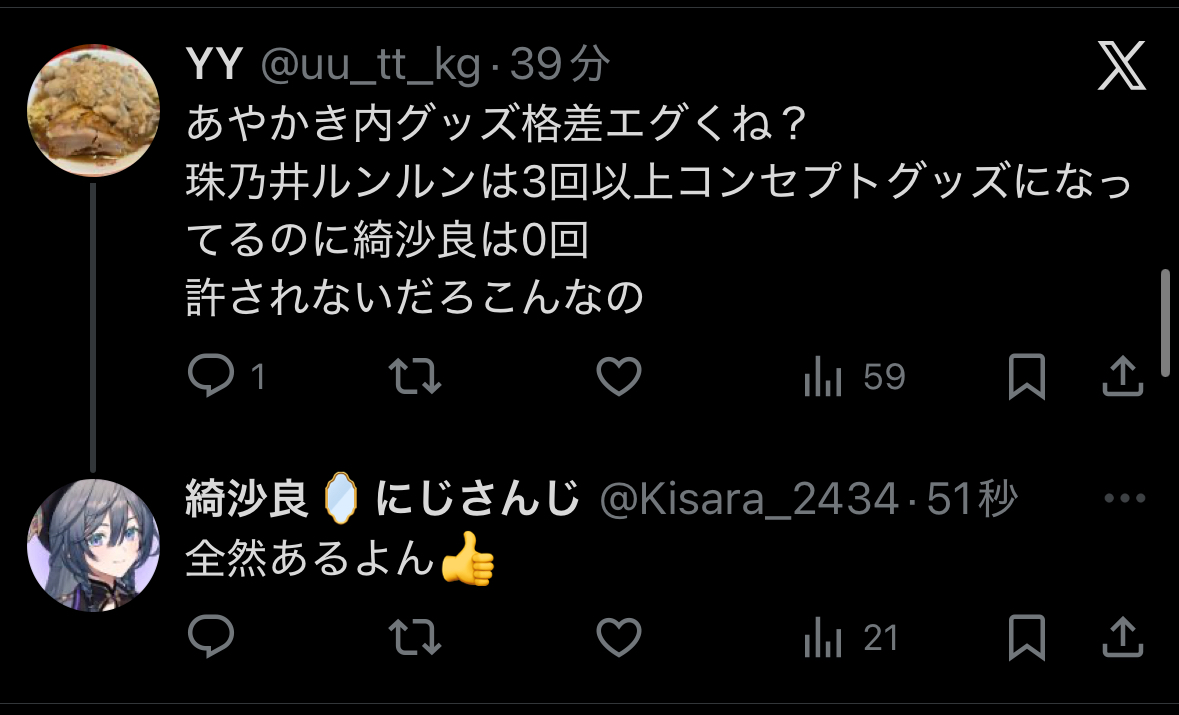Share 綺沙良's reply
Image resolution: width=1179 pixels, height=715 pixels.
(x=1122, y=637)
